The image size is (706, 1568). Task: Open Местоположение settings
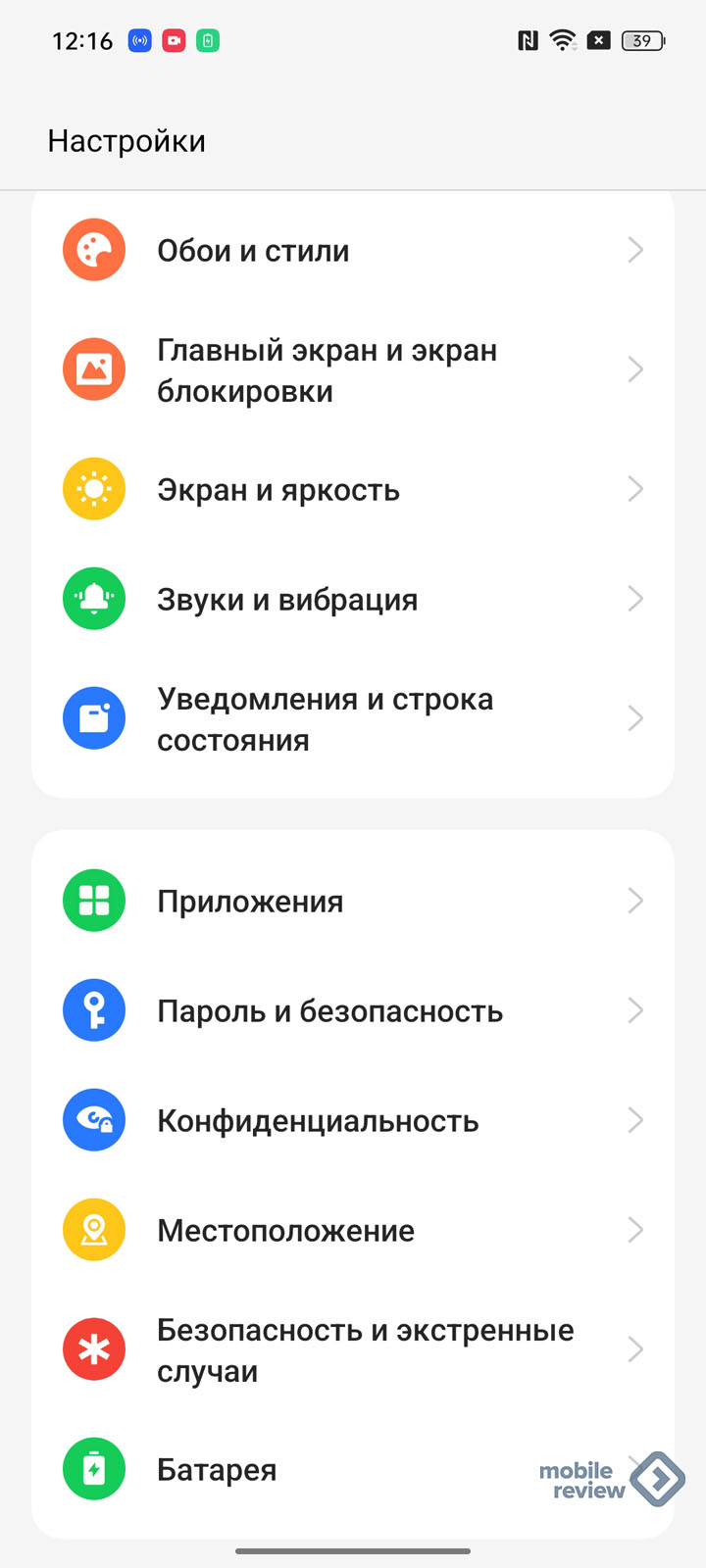353,1230
